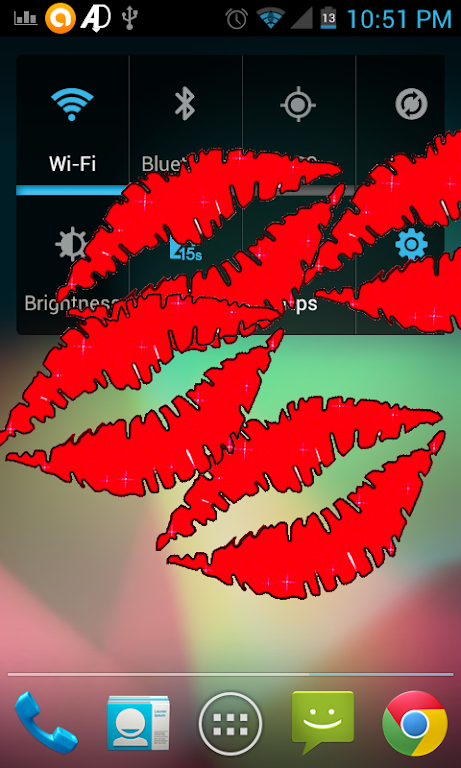Screen dimensions: 461x768
Task: Open the Contacts app
Action: [x=138, y=723]
